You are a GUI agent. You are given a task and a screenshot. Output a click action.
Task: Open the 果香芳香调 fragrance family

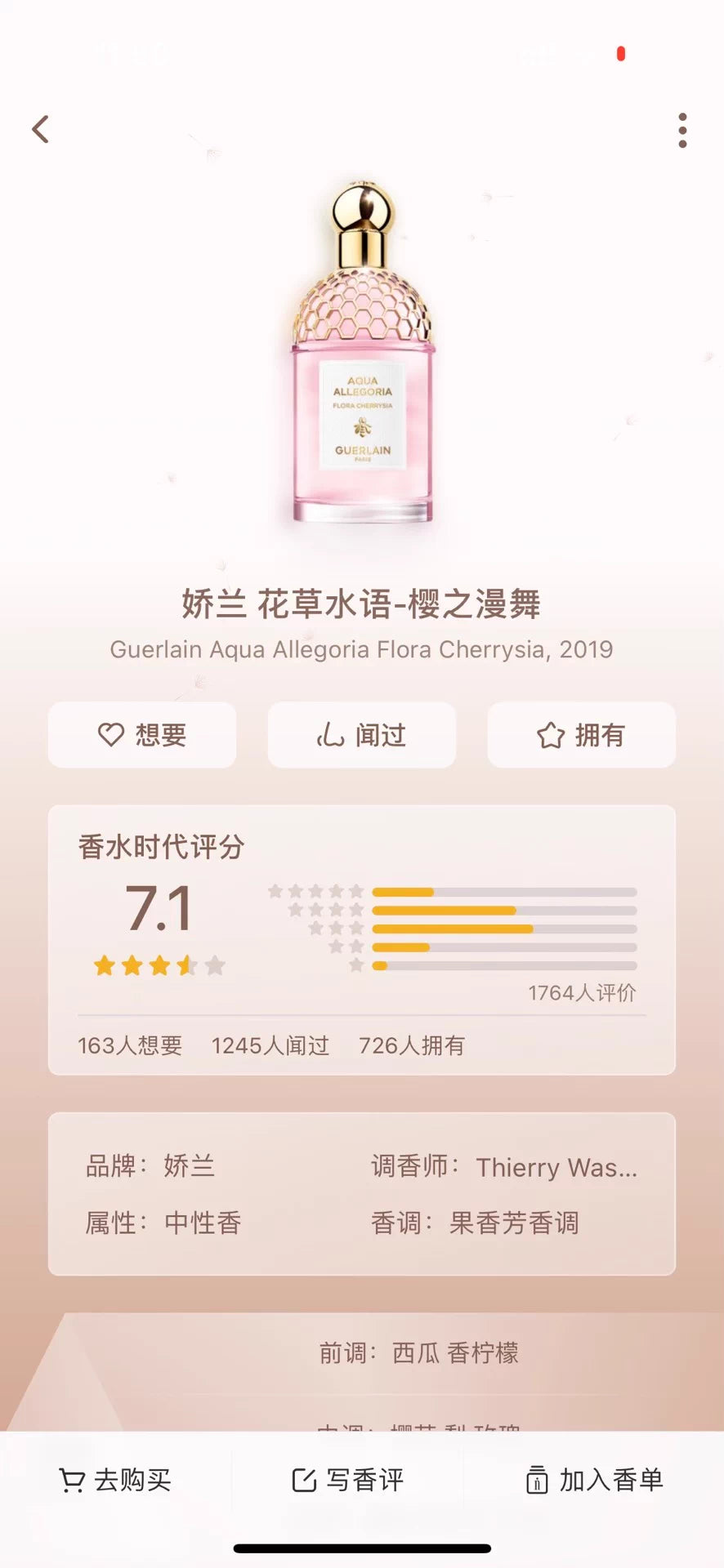click(513, 1223)
